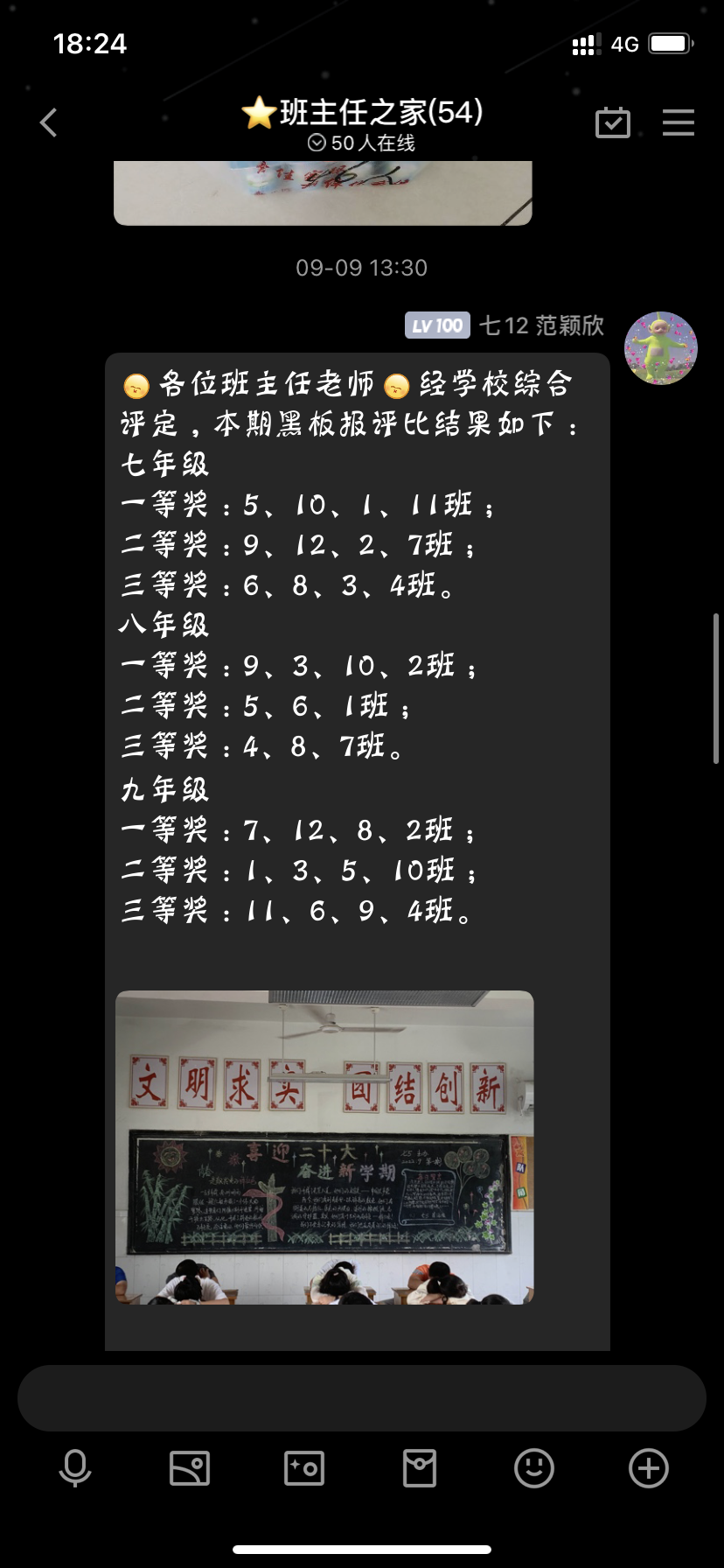This screenshot has width=724, height=1568.
Task: Open the partially visible image above 09-09
Action: tap(323, 192)
